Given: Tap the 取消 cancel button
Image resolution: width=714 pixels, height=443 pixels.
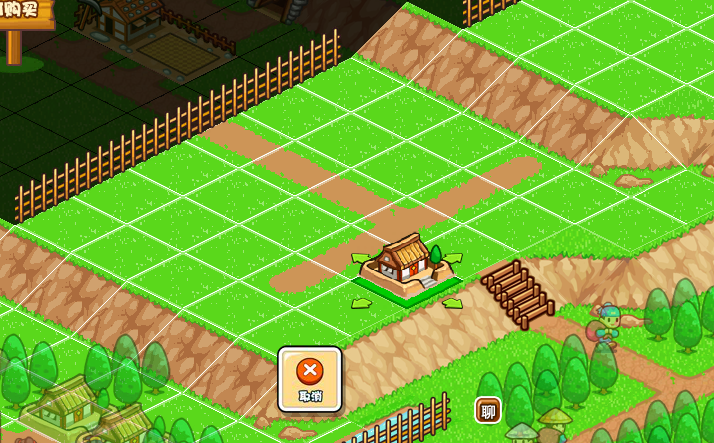Looking at the screenshot, I should coord(310,379).
